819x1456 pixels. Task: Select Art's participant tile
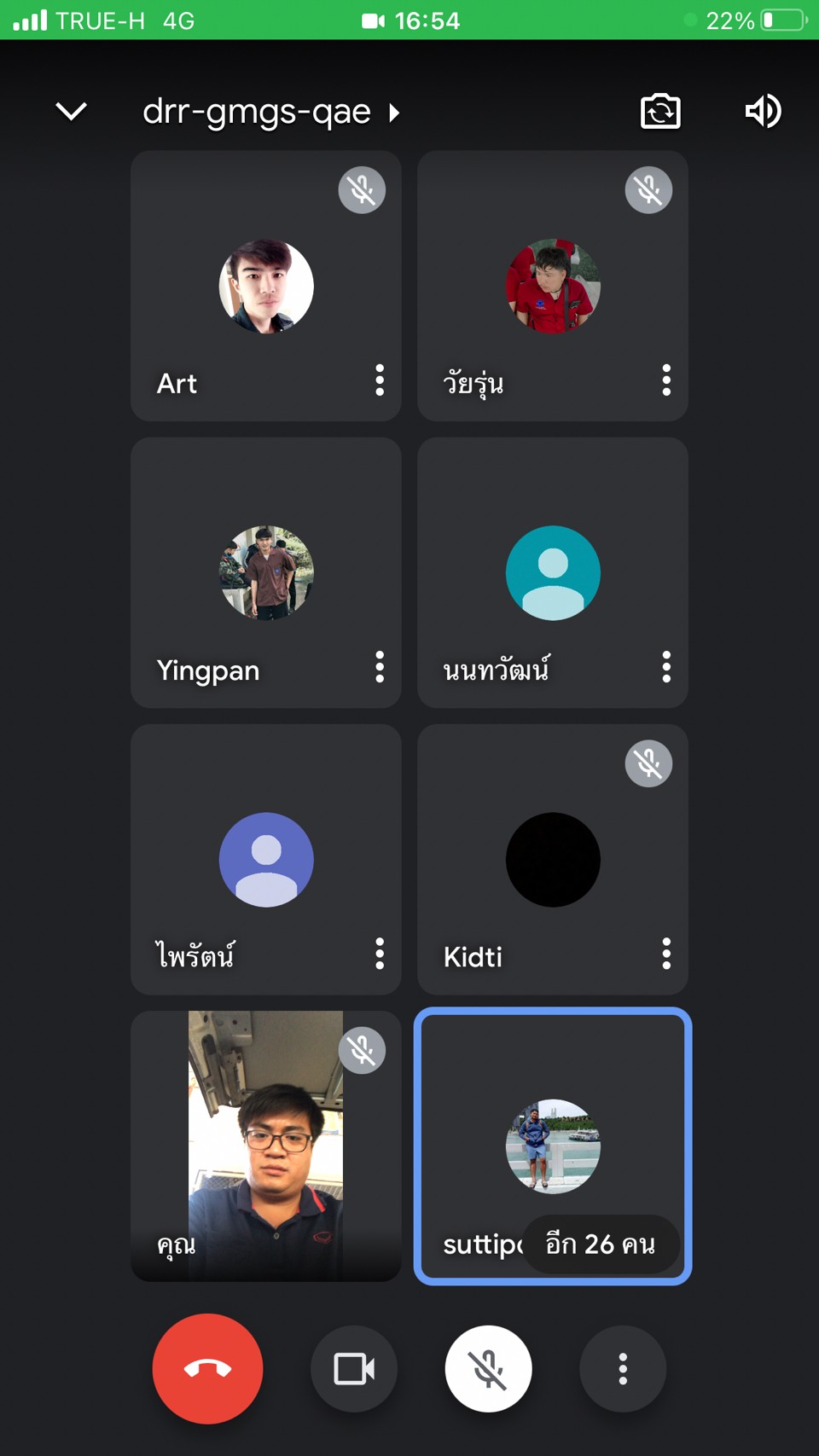pos(266,286)
